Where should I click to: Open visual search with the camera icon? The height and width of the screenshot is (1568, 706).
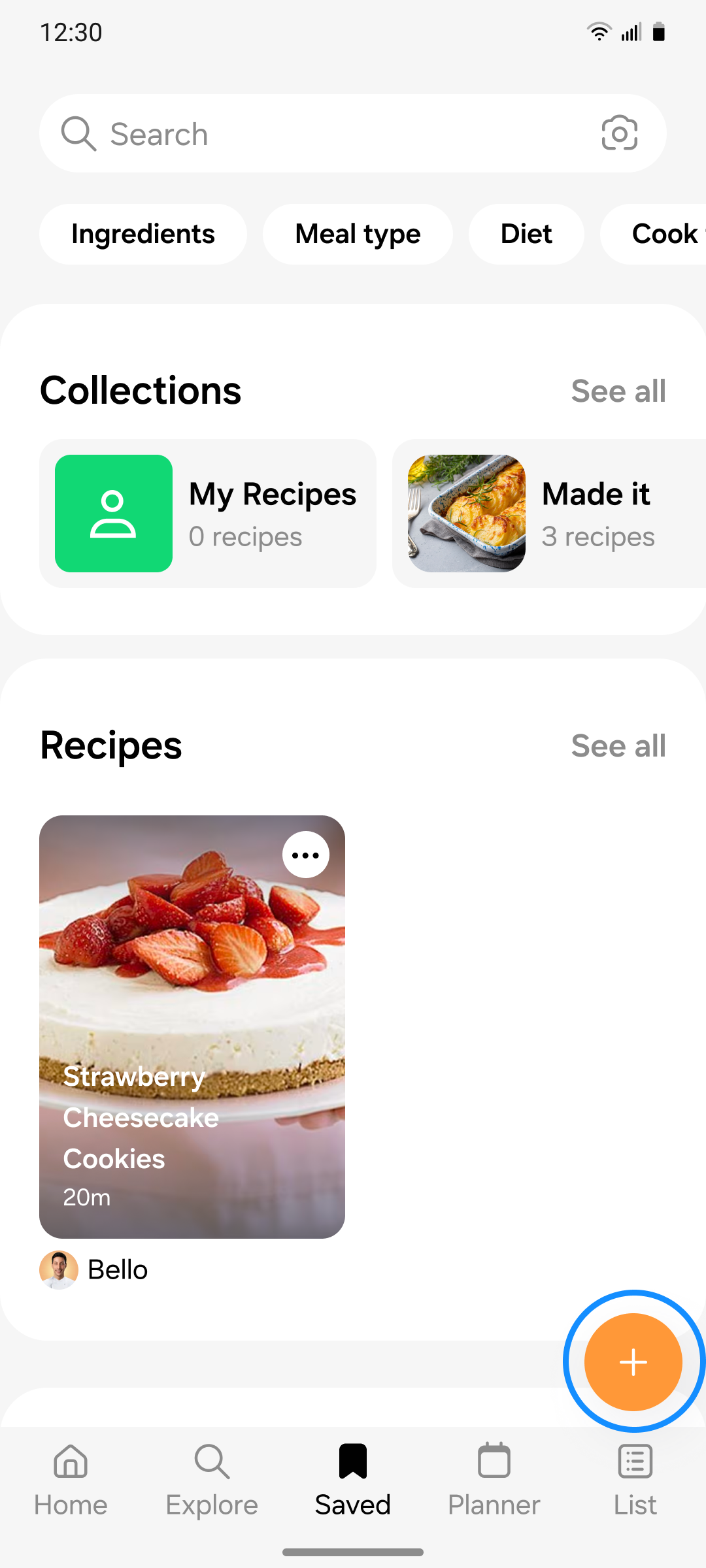(x=620, y=133)
